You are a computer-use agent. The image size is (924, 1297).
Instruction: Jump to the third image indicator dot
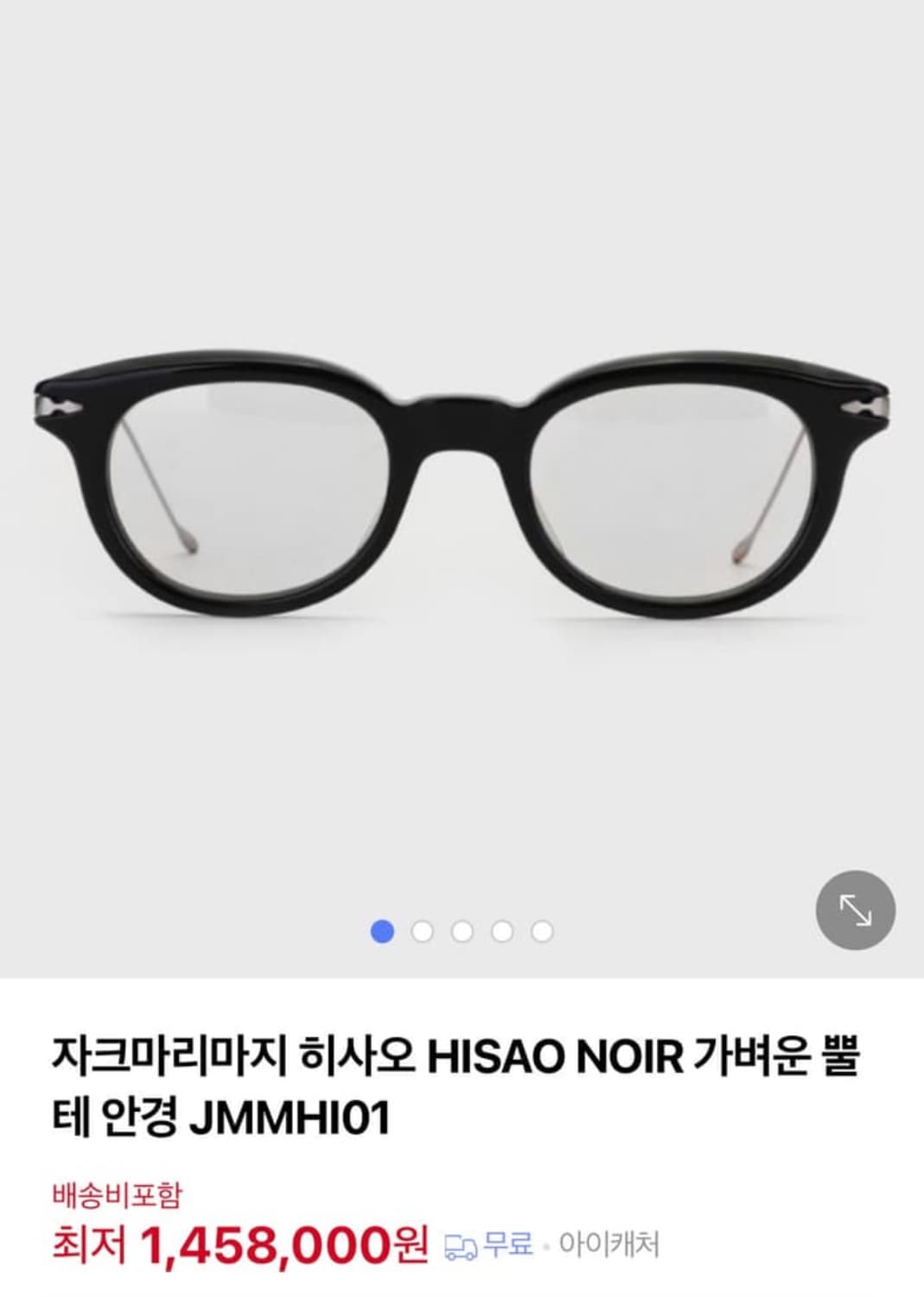(x=462, y=930)
